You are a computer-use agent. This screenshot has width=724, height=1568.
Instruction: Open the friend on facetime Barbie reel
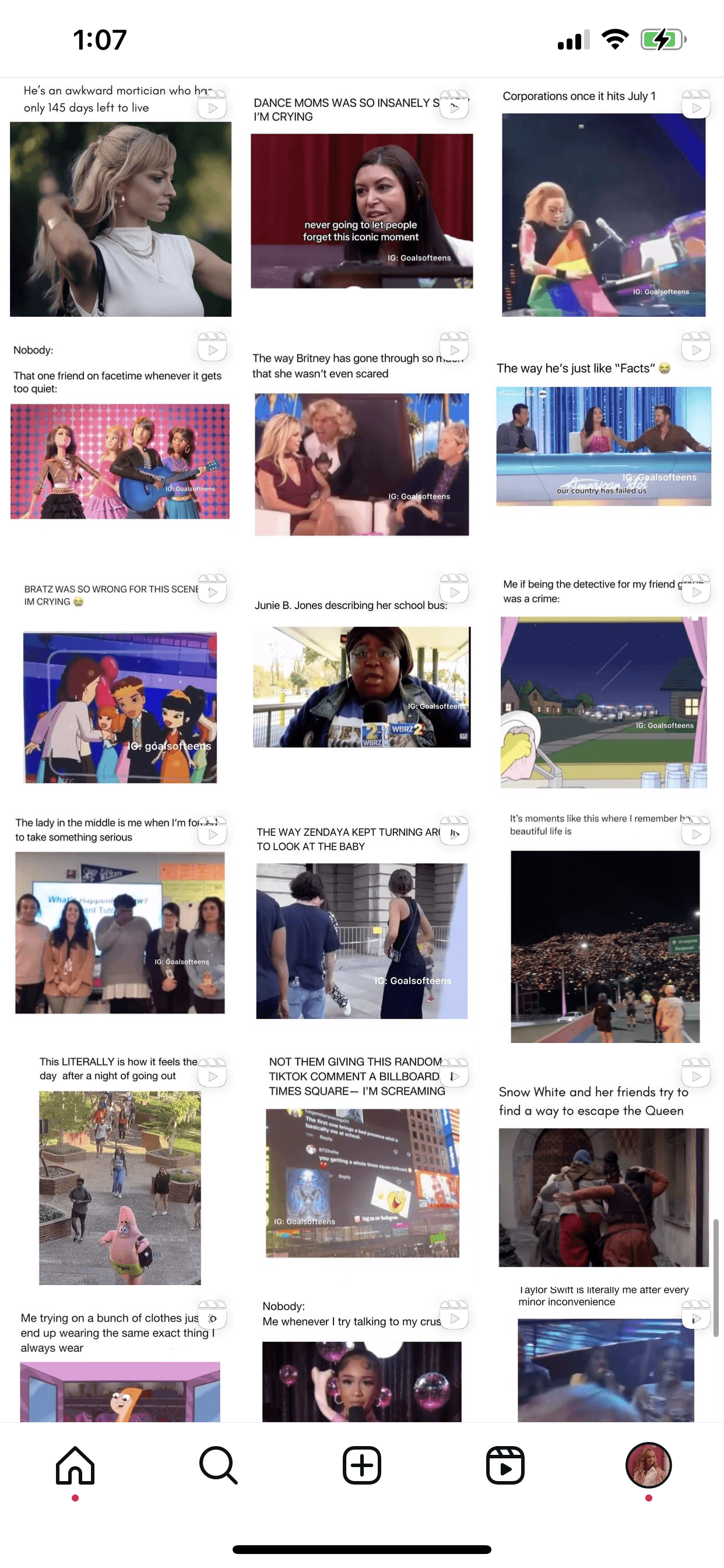pyautogui.click(x=121, y=461)
